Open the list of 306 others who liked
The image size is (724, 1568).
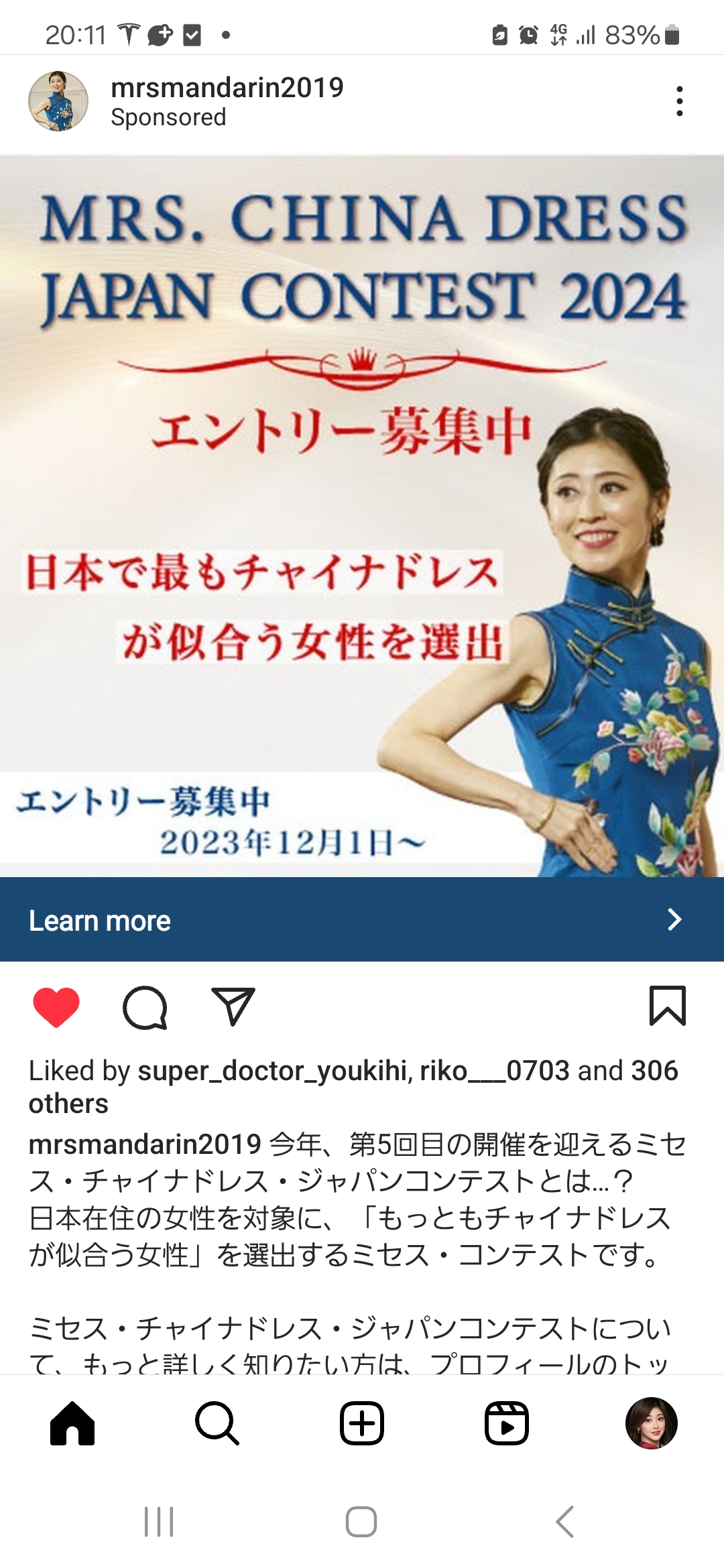click(x=353, y=1087)
